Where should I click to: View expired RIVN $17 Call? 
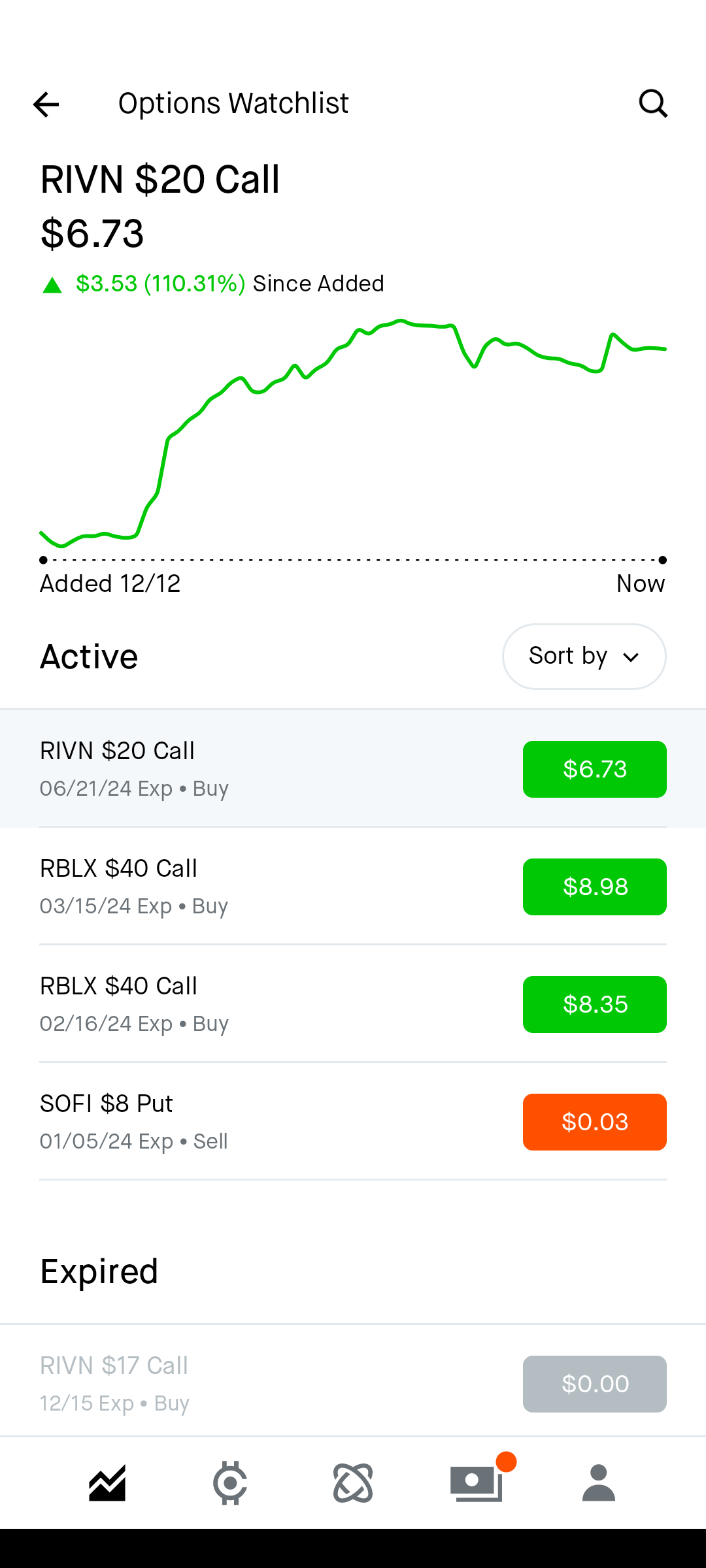point(261,1383)
